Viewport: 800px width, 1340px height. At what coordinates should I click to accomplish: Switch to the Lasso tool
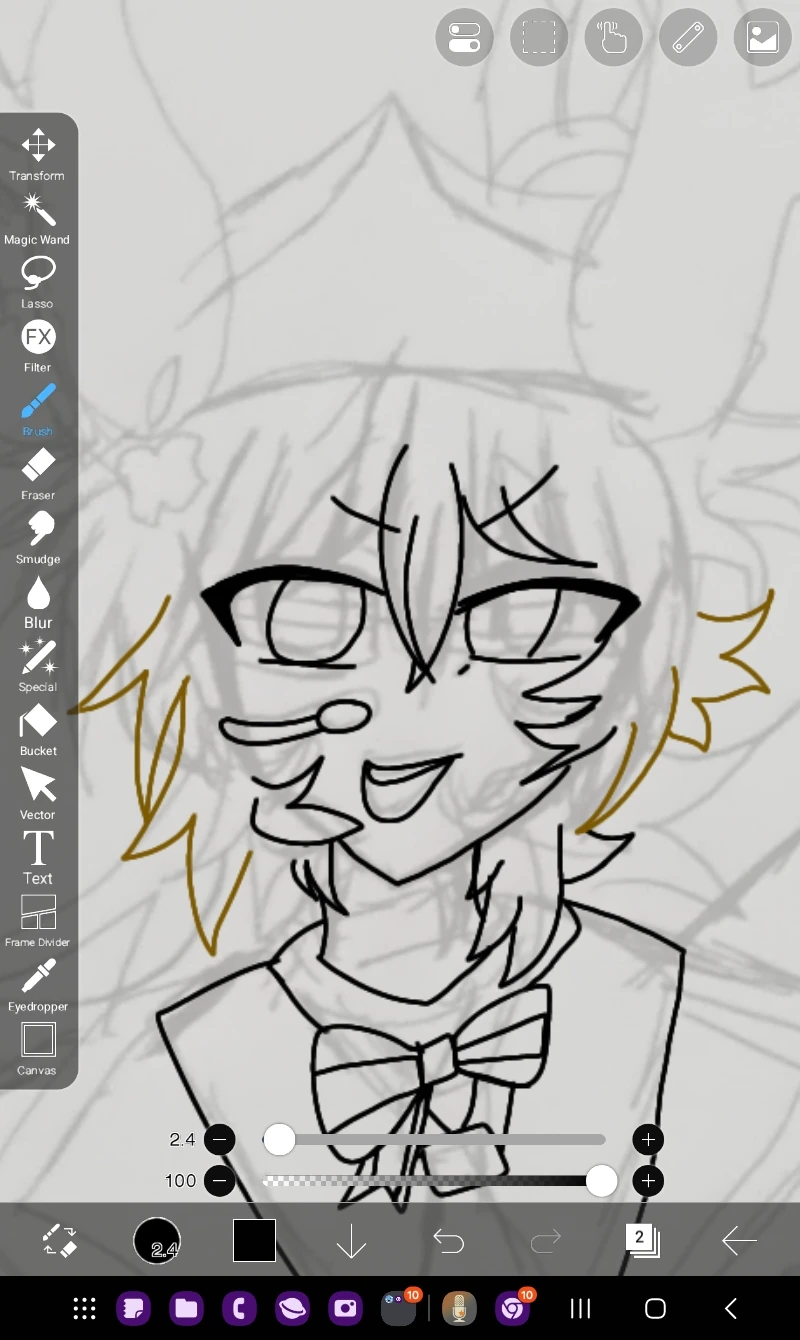pos(38,281)
